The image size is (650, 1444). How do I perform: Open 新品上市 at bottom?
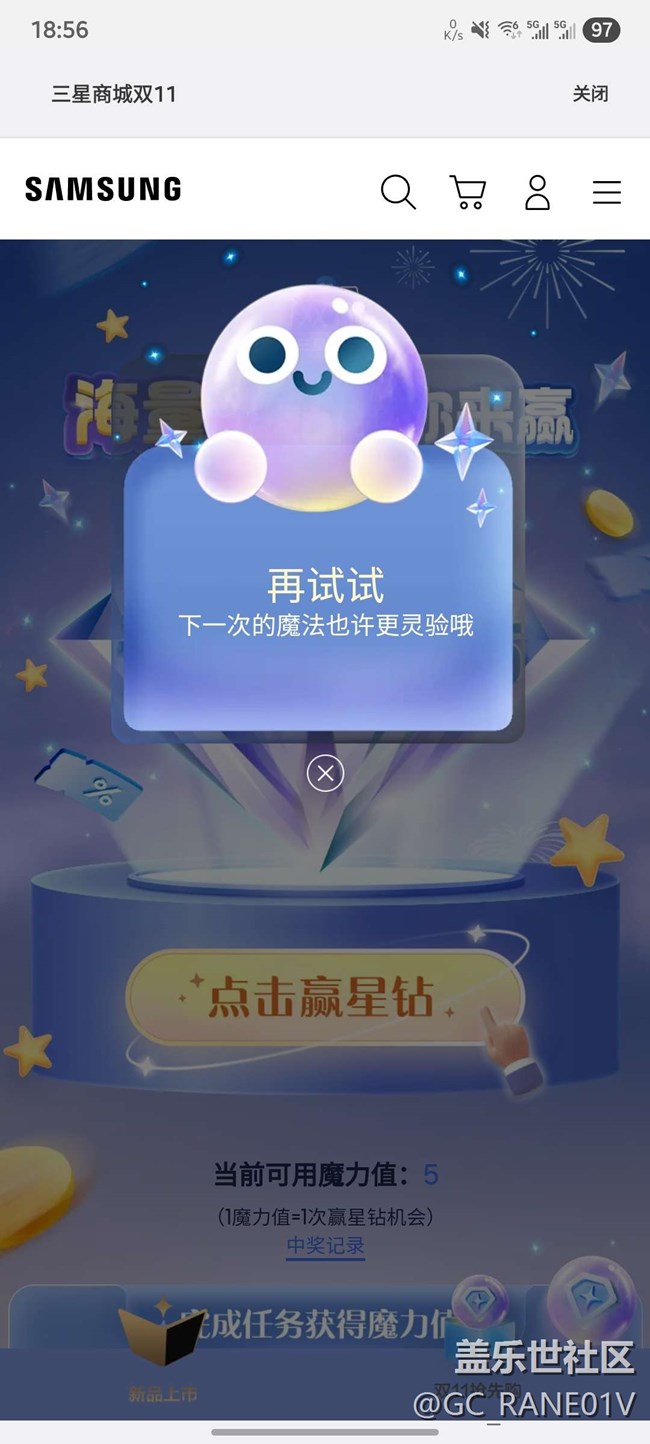click(162, 1360)
